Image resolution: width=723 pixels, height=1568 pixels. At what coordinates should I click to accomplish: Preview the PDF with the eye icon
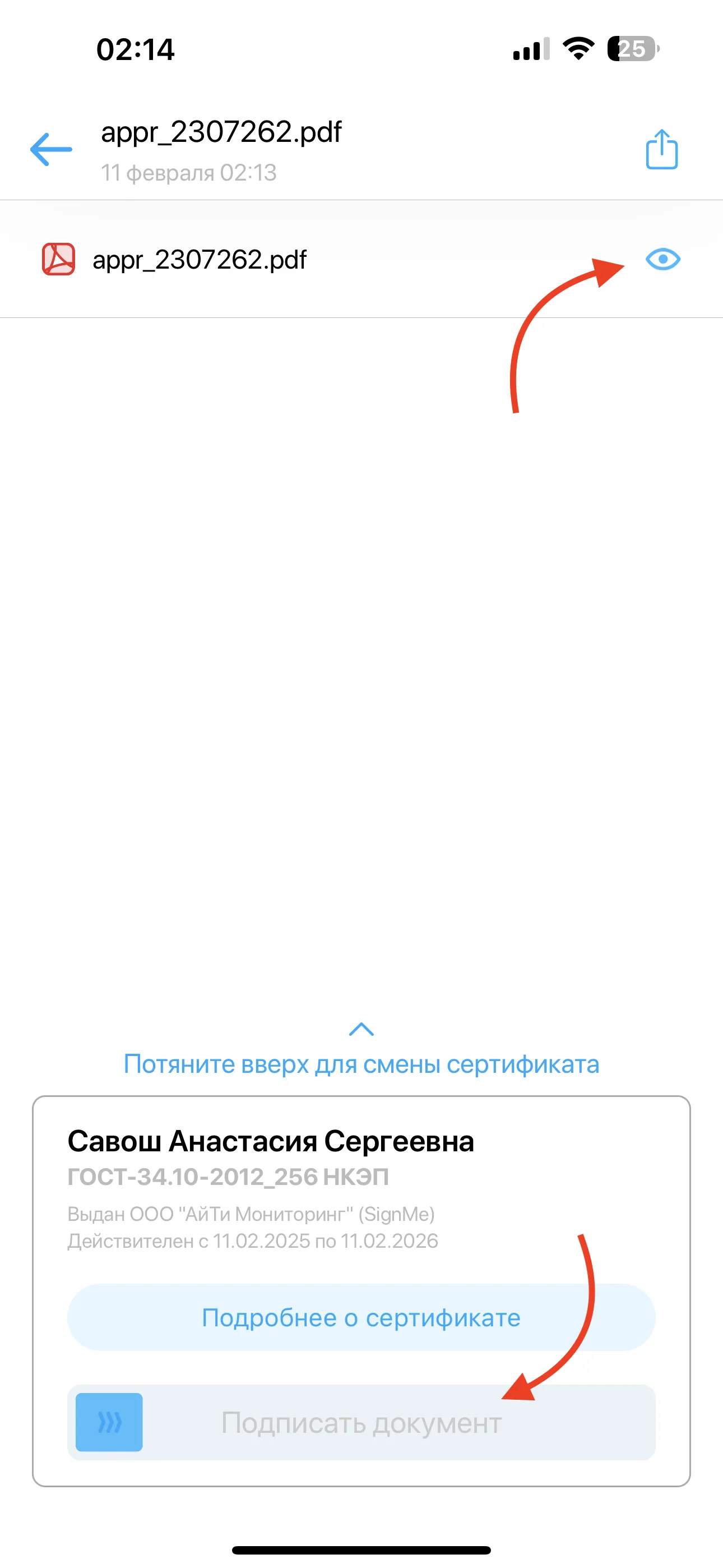click(x=662, y=259)
